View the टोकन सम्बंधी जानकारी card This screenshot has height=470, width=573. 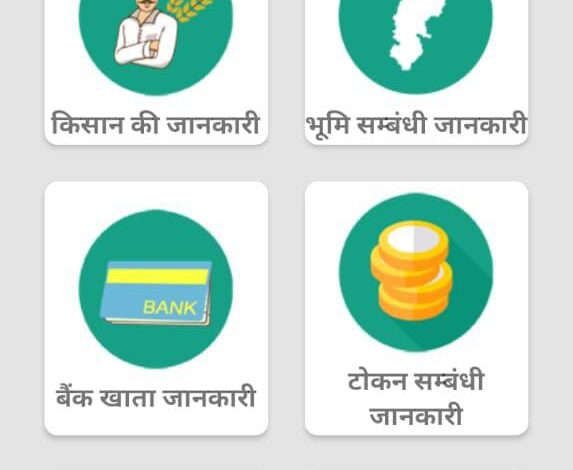click(416, 308)
